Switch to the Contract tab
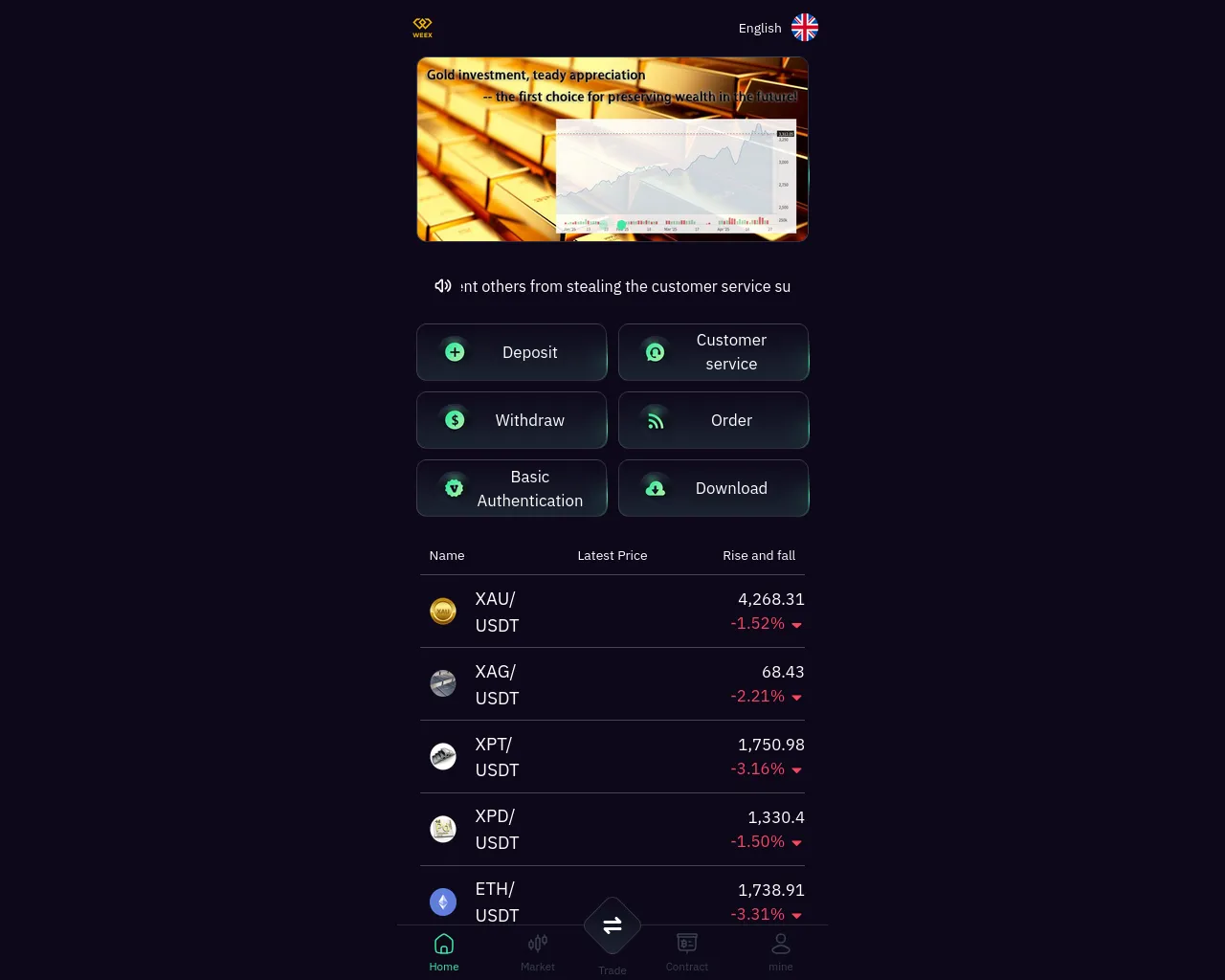Viewport: 1225px width, 980px height. point(687,952)
